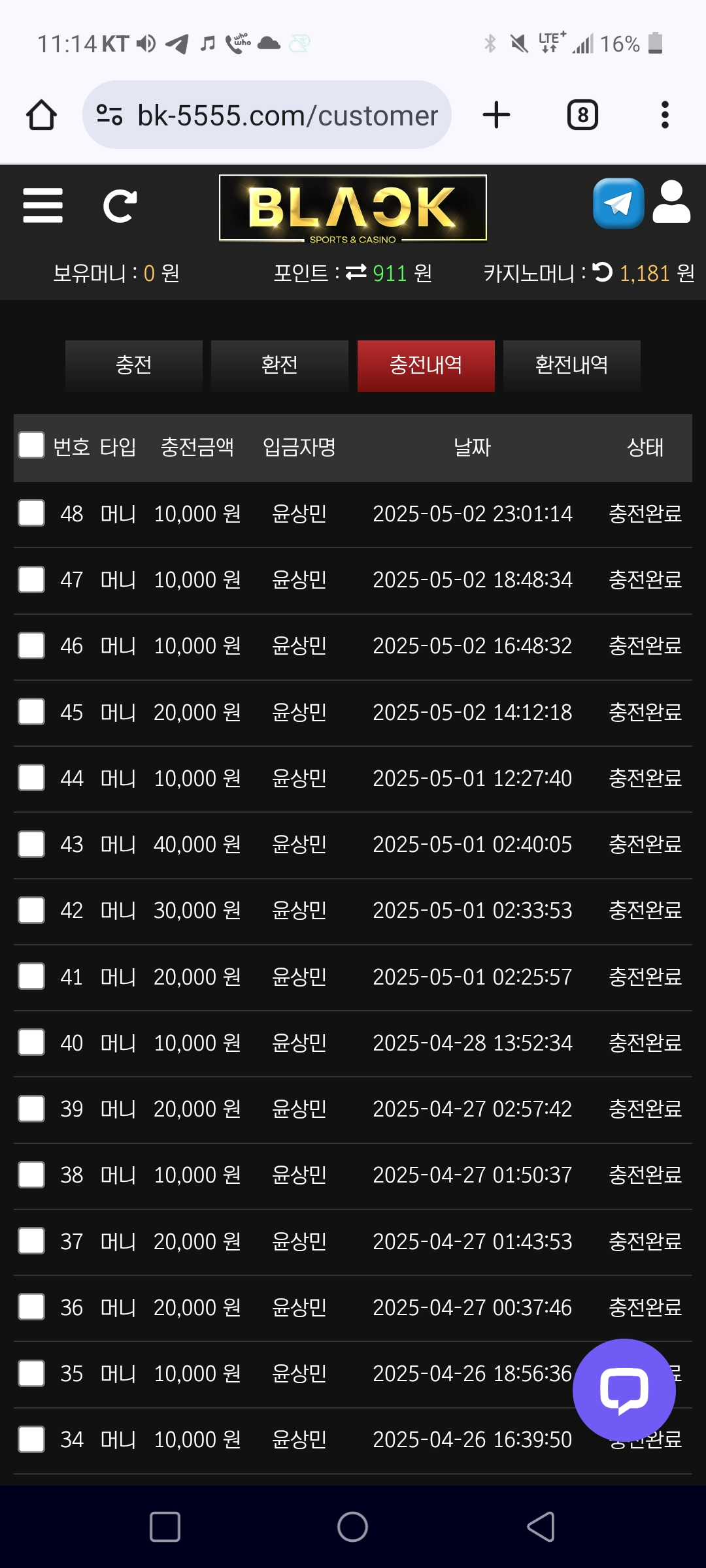Image resolution: width=706 pixels, height=1568 pixels.
Task: Refresh casino money balance icon
Action: pos(602,271)
